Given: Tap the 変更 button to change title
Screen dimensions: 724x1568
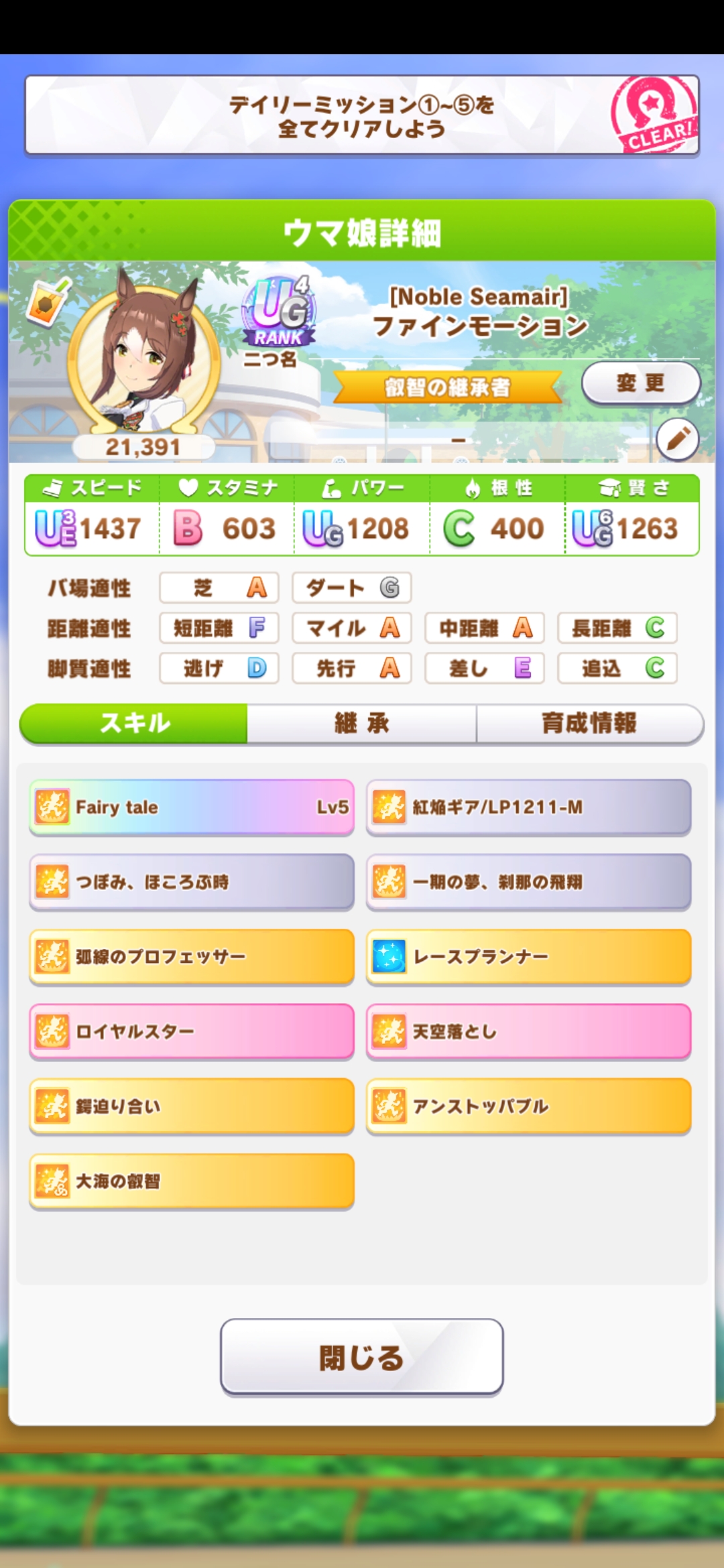Looking at the screenshot, I should point(640,383).
